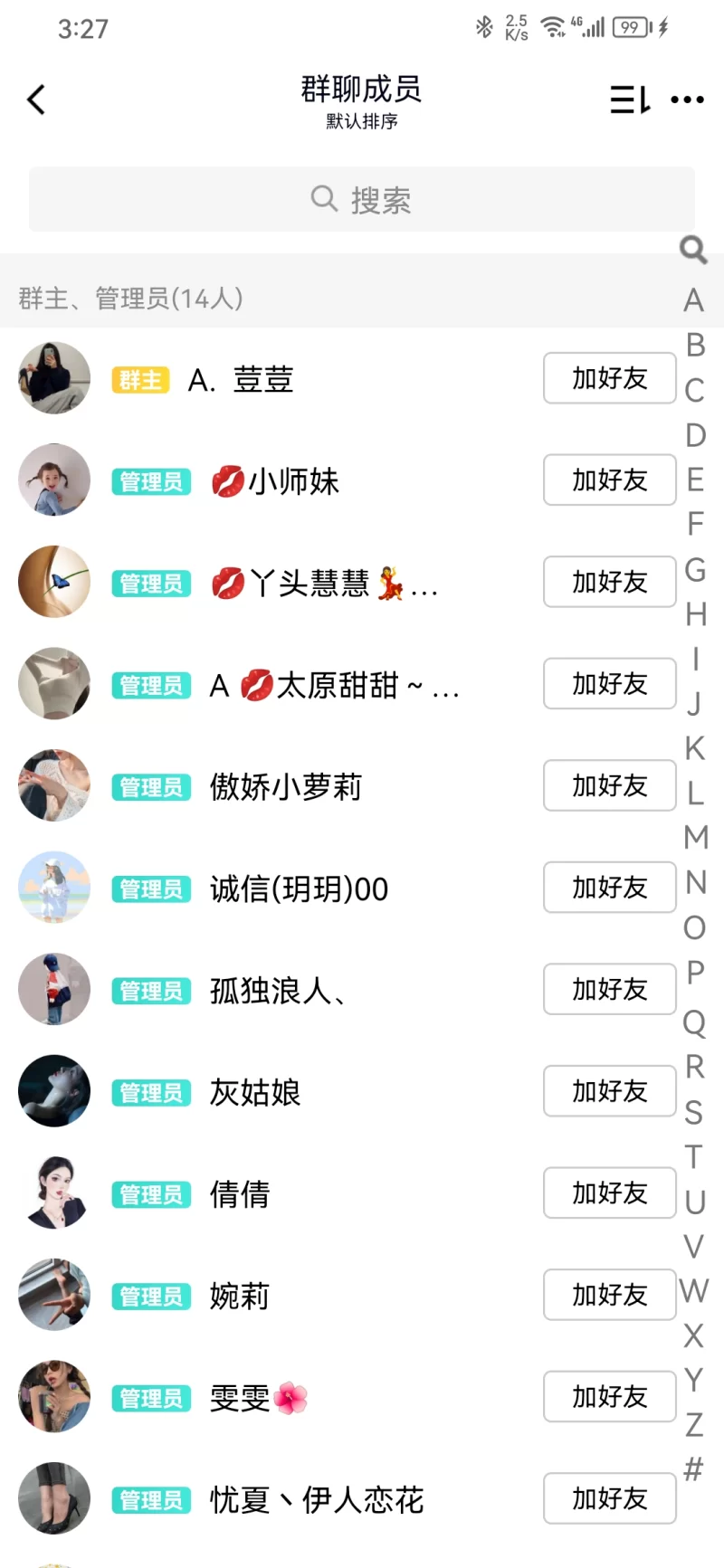
Task: Add 灰姑娘 as a friend
Action: point(609,1091)
